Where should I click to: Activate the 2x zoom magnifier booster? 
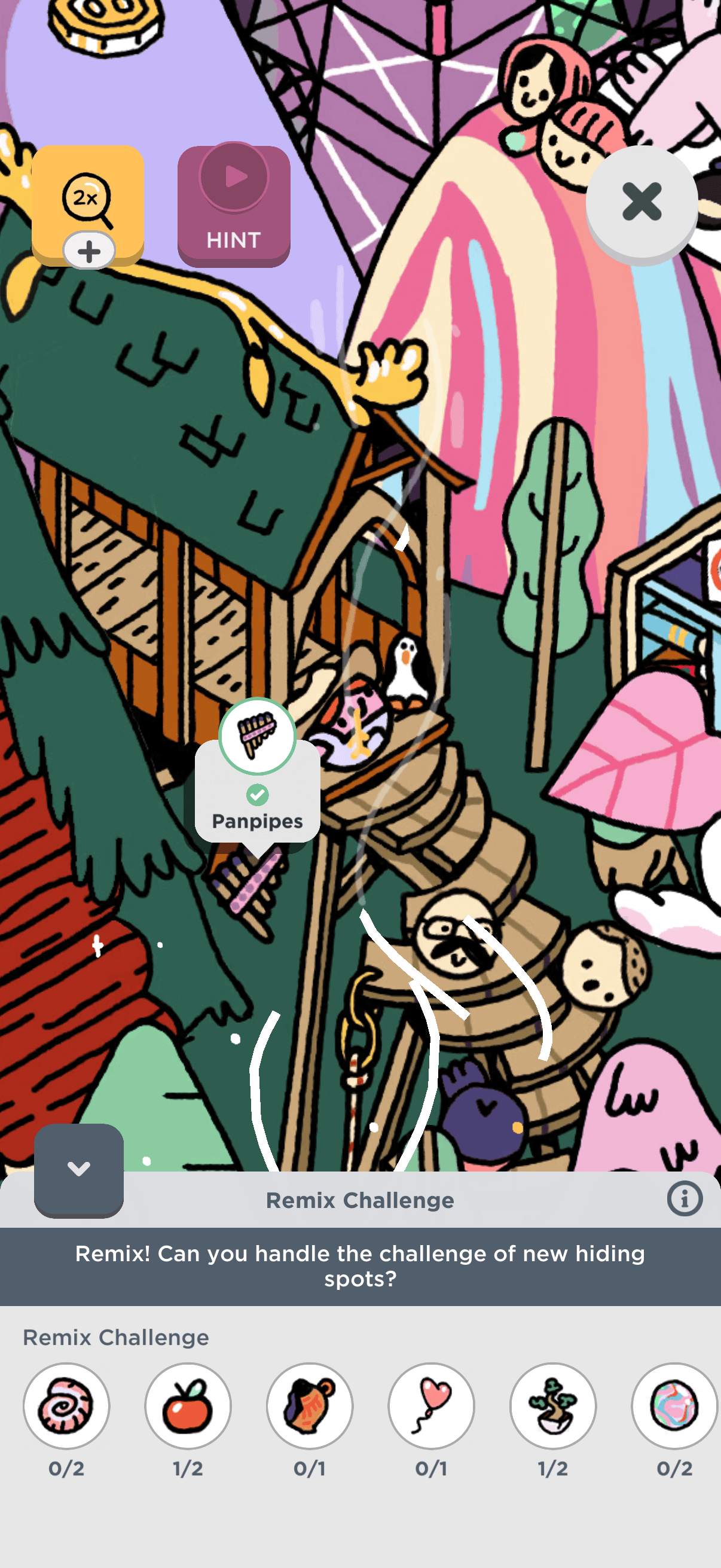click(88, 204)
